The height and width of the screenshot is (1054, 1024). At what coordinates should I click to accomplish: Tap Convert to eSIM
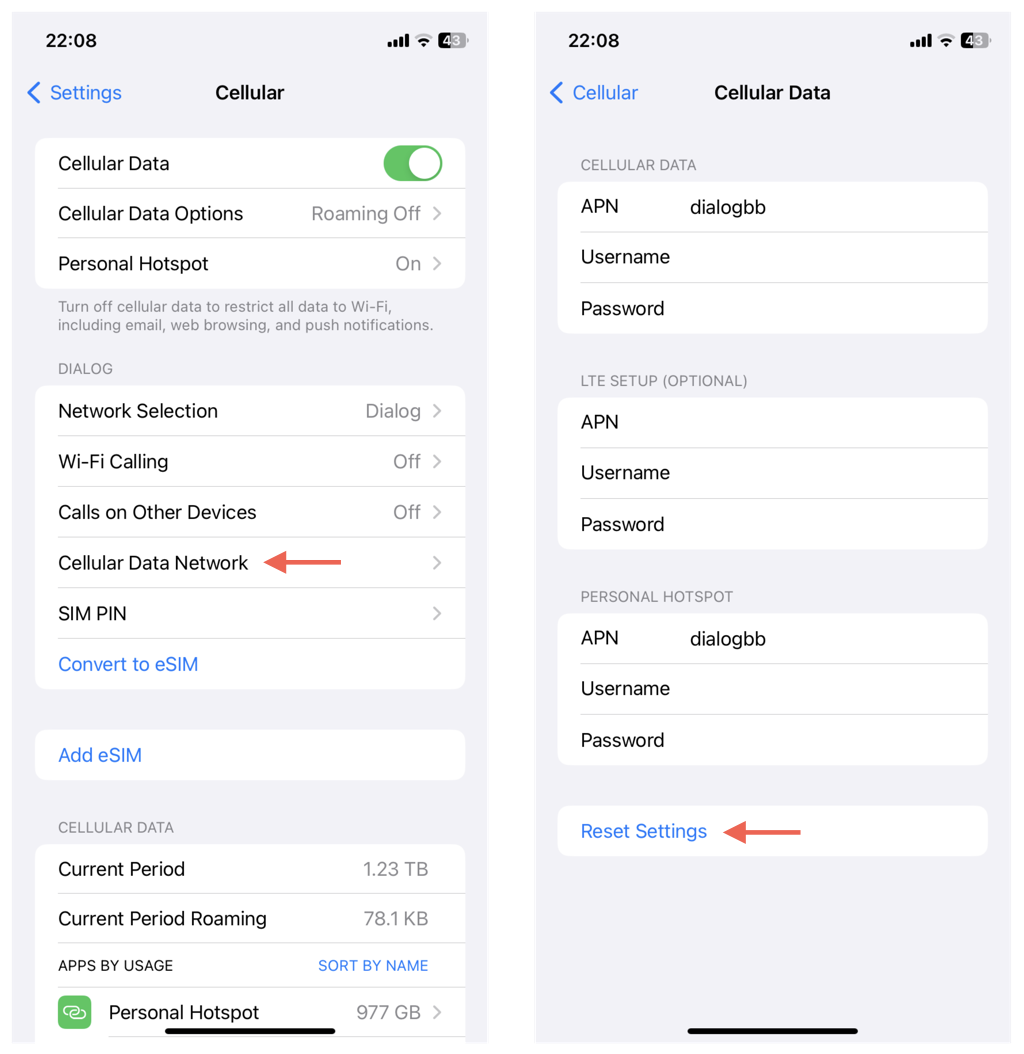pyautogui.click(x=128, y=665)
